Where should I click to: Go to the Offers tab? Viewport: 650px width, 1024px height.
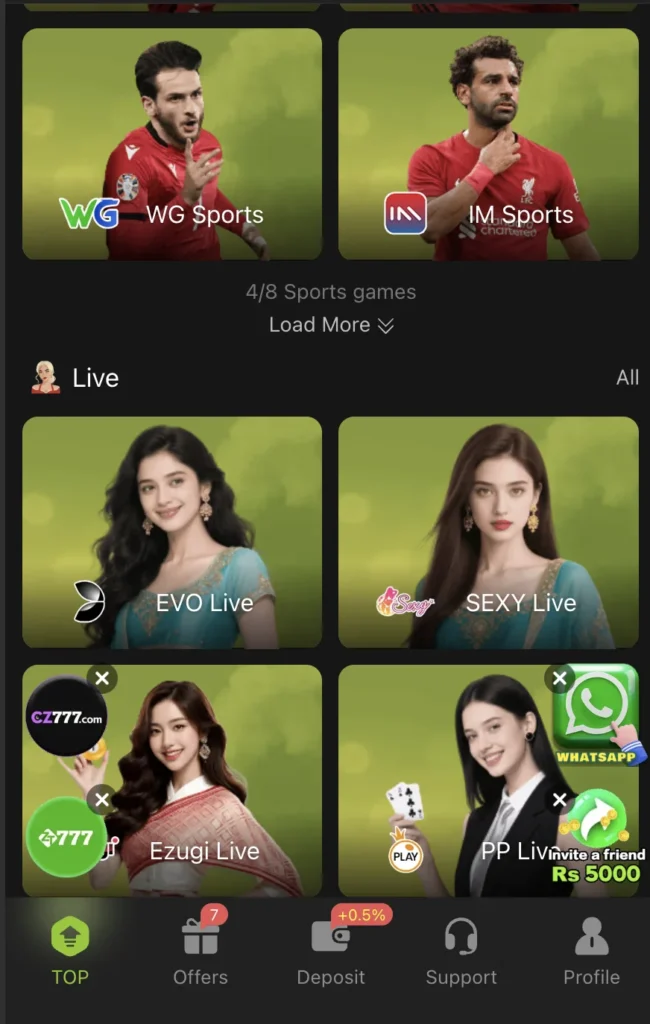pyautogui.click(x=200, y=953)
